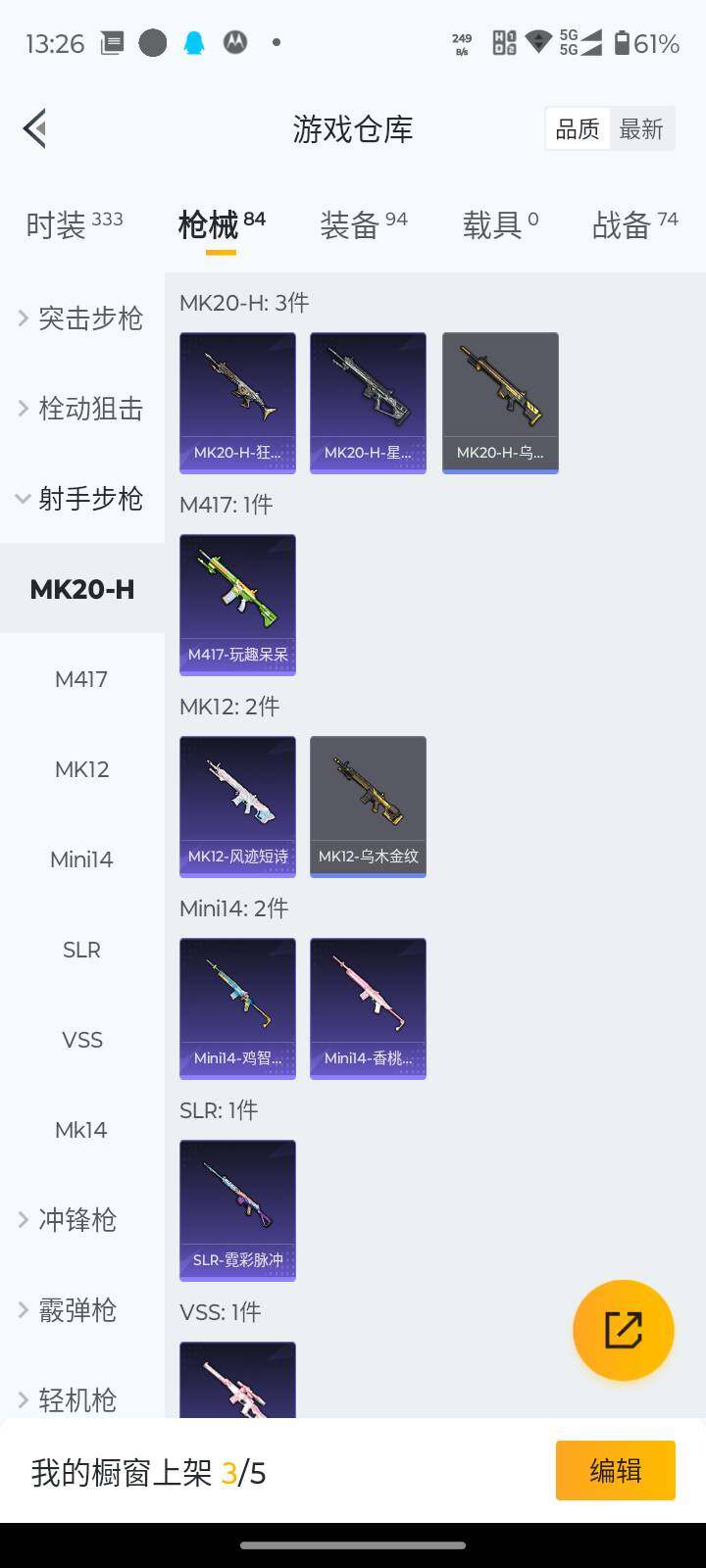706x1568 pixels.
Task: Tap the 编辑 button
Action: point(615,1470)
